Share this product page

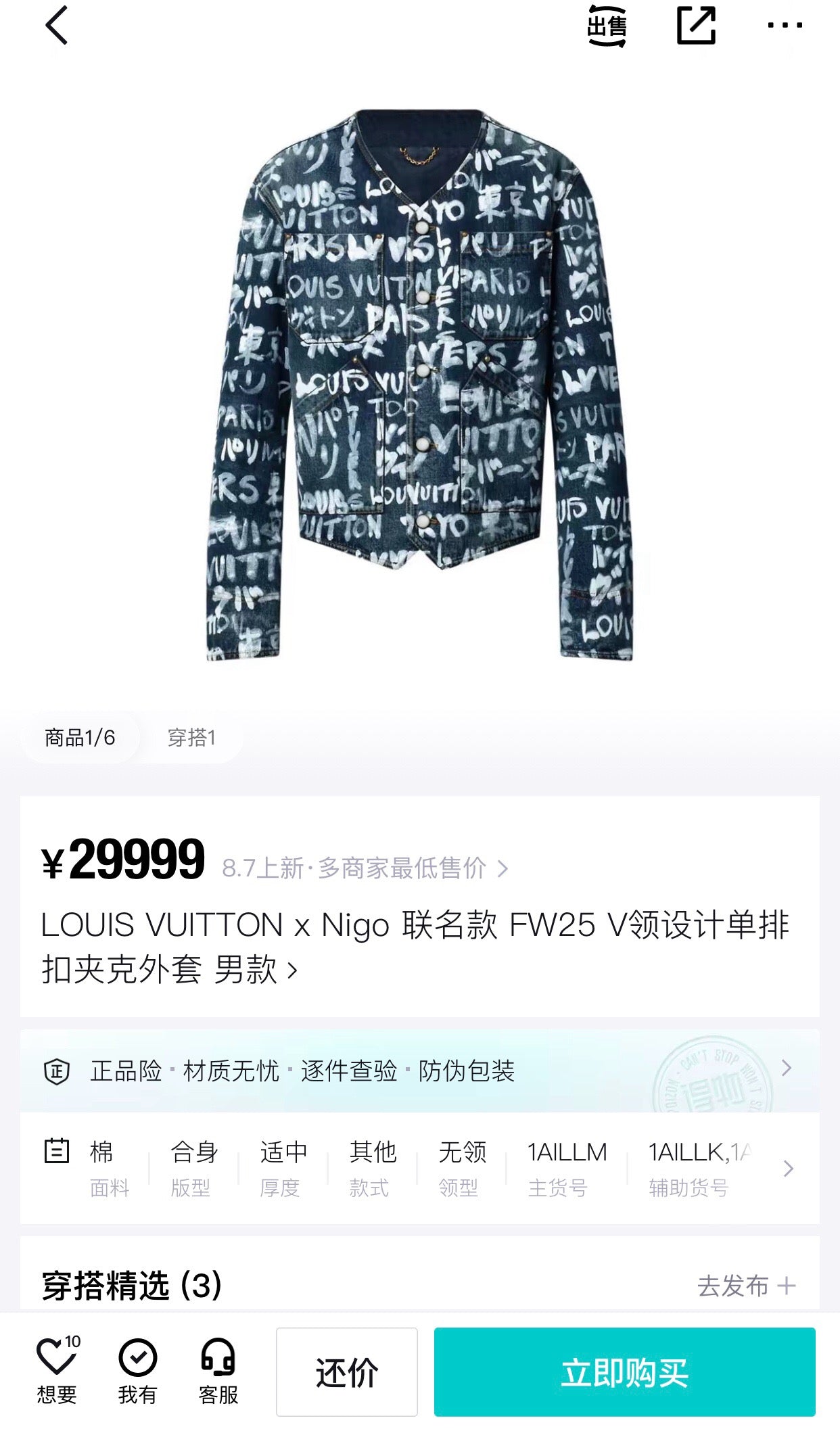pos(696,26)
